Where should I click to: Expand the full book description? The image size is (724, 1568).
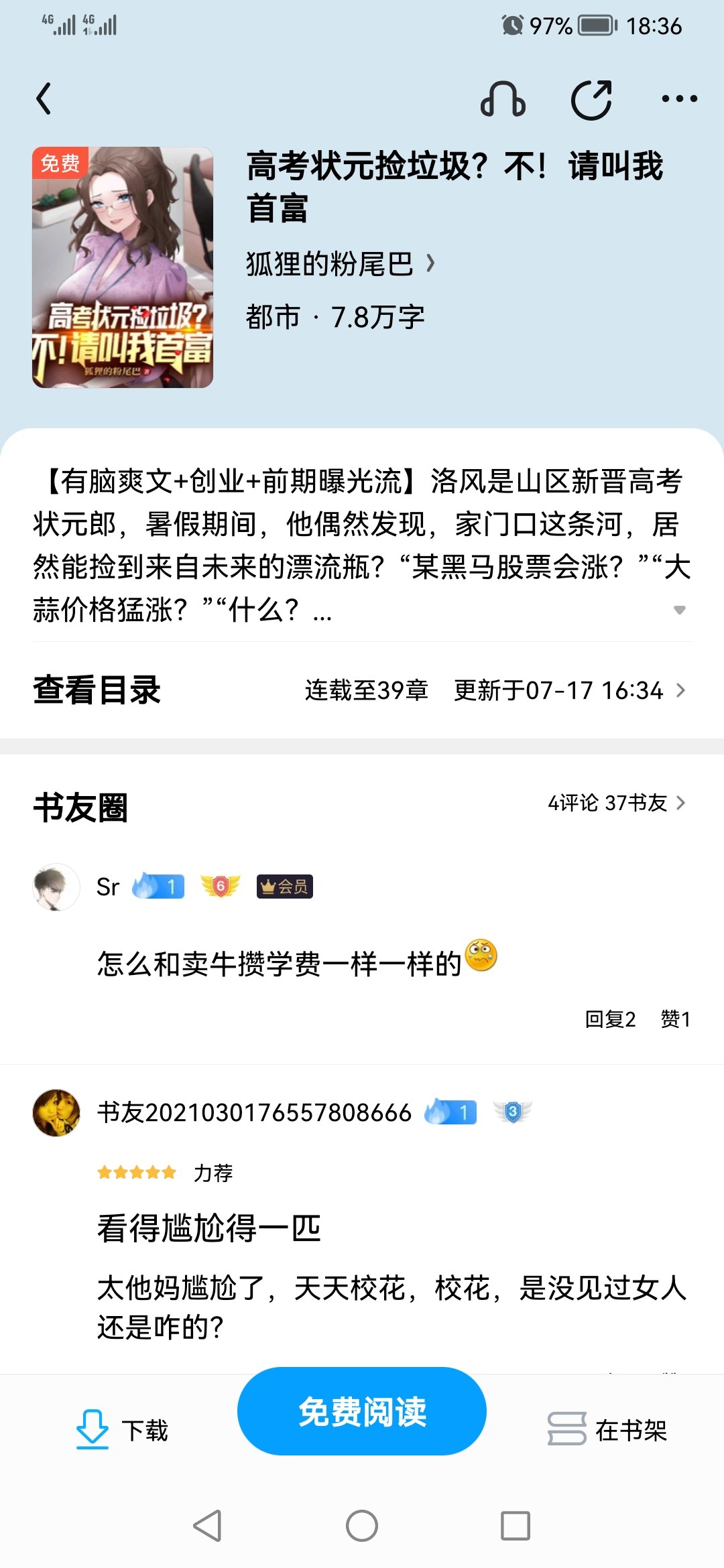pyautogui.click(x=679, y=610)
